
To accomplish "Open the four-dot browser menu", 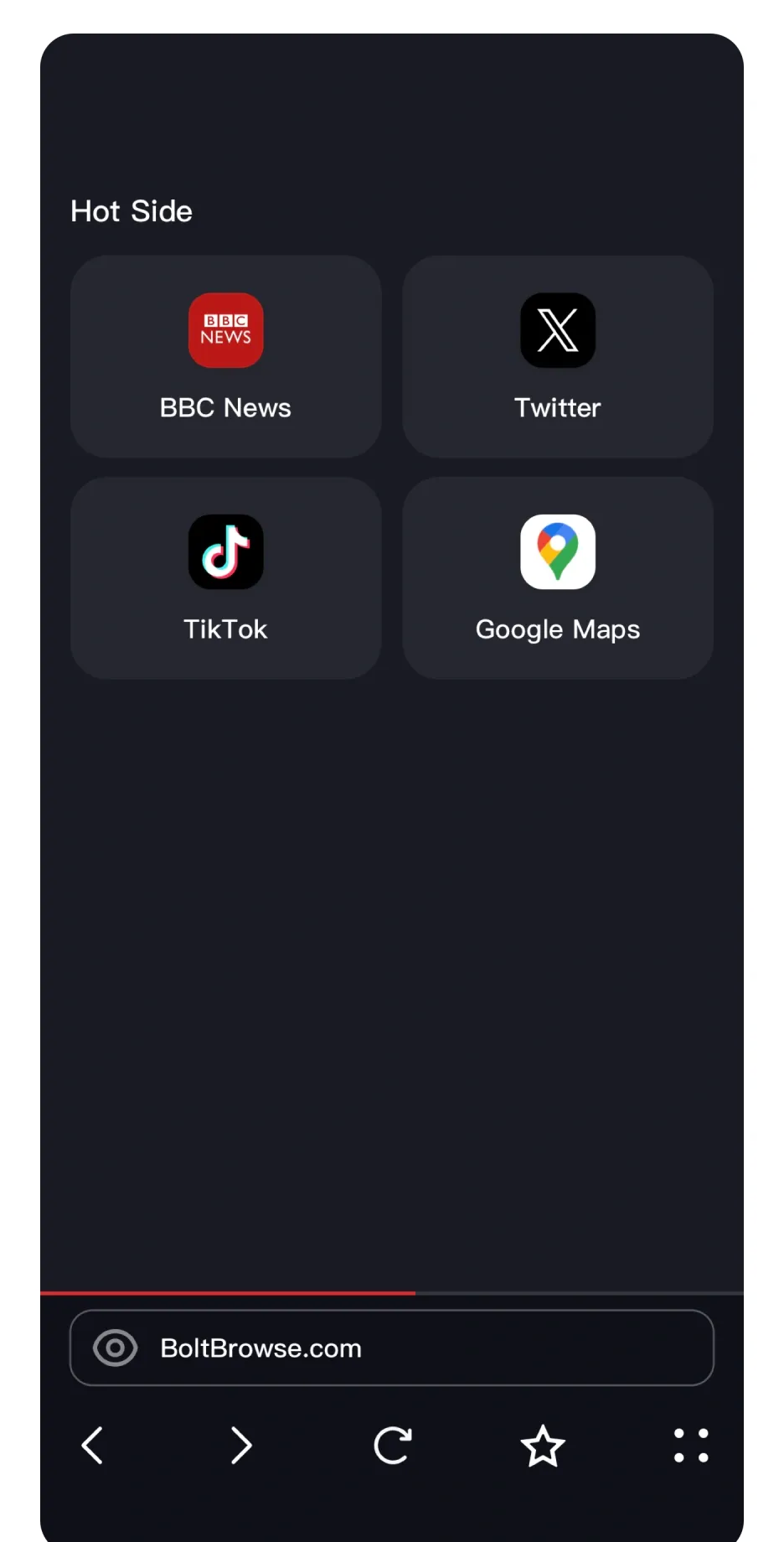I will (692, 1446).
